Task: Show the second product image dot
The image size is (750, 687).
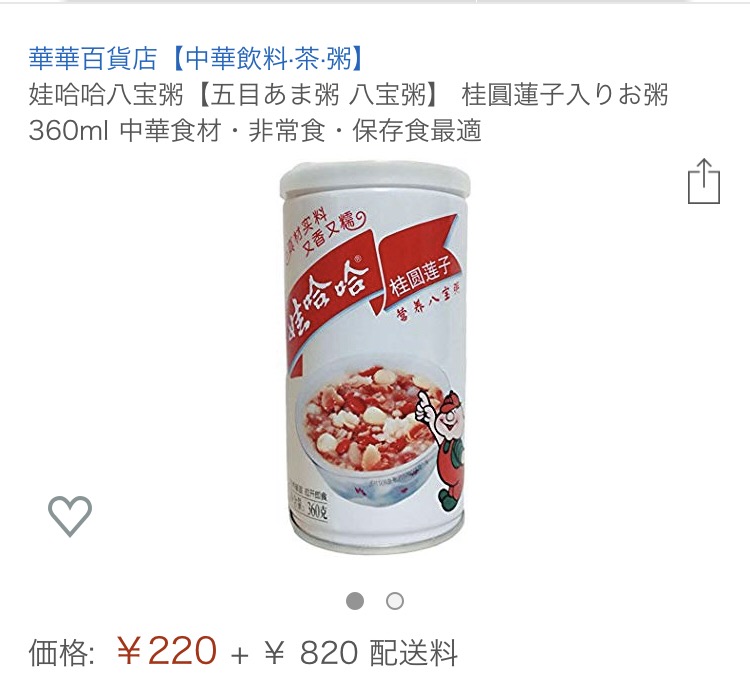Action: (395, 601)
